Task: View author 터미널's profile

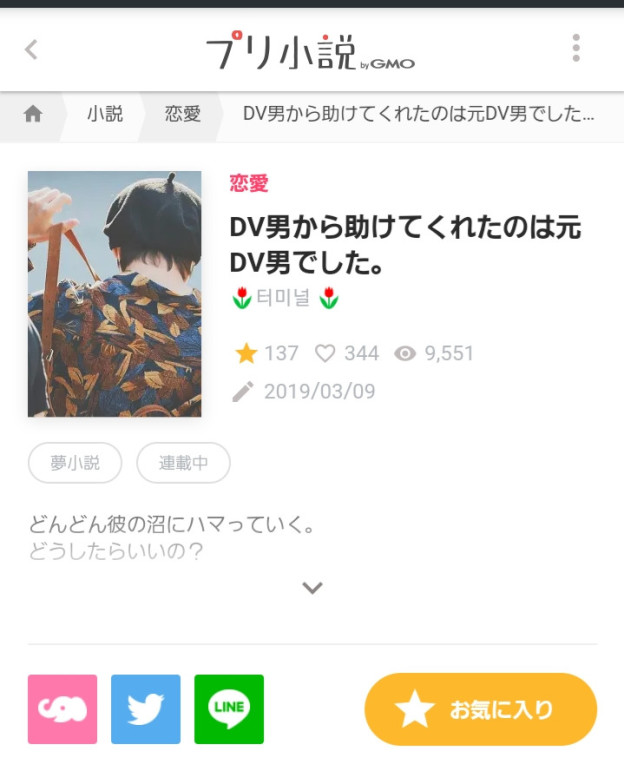Action: (x=285, y=298)
